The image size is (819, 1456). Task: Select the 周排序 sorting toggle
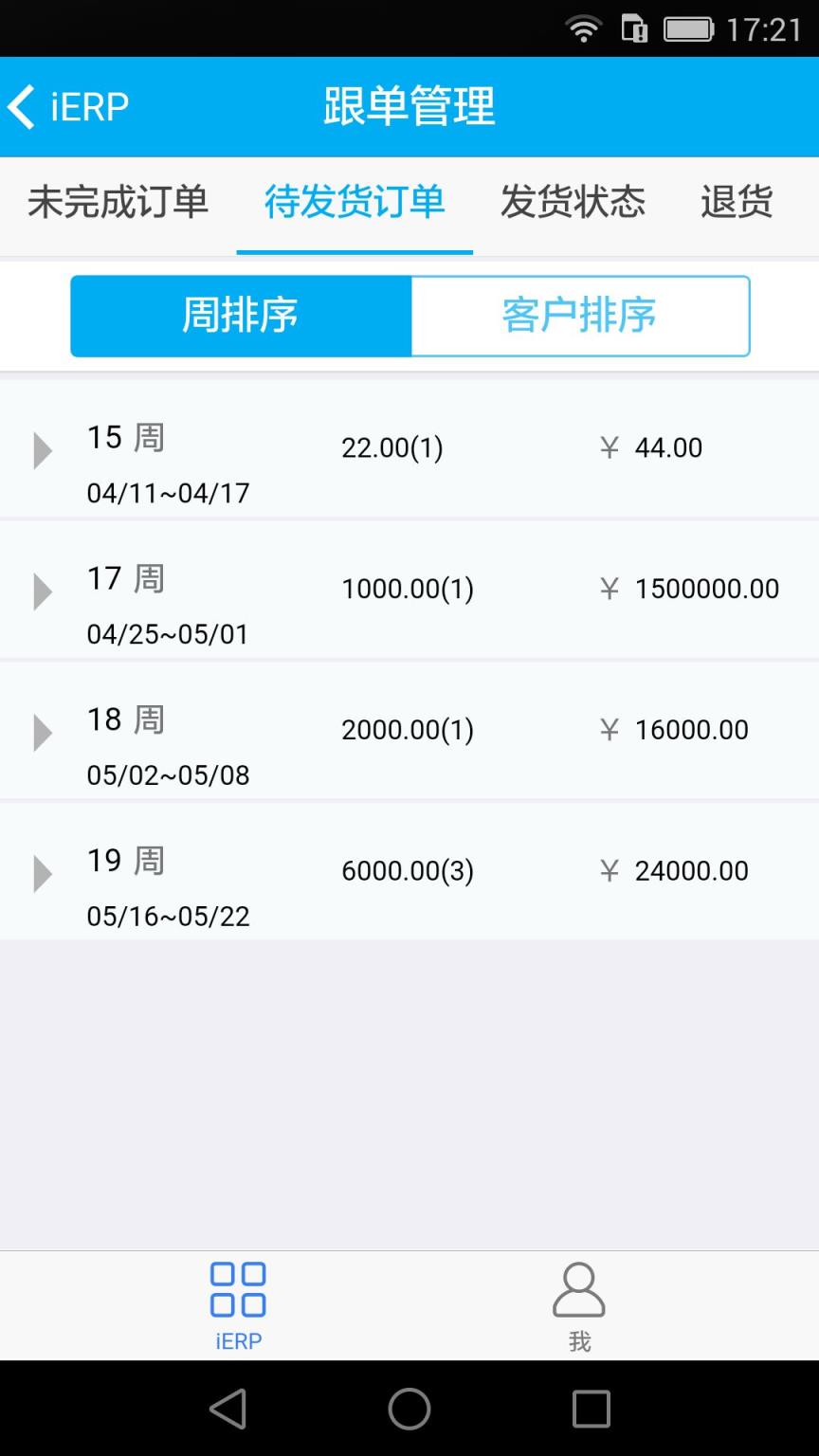tap(240, 316)
